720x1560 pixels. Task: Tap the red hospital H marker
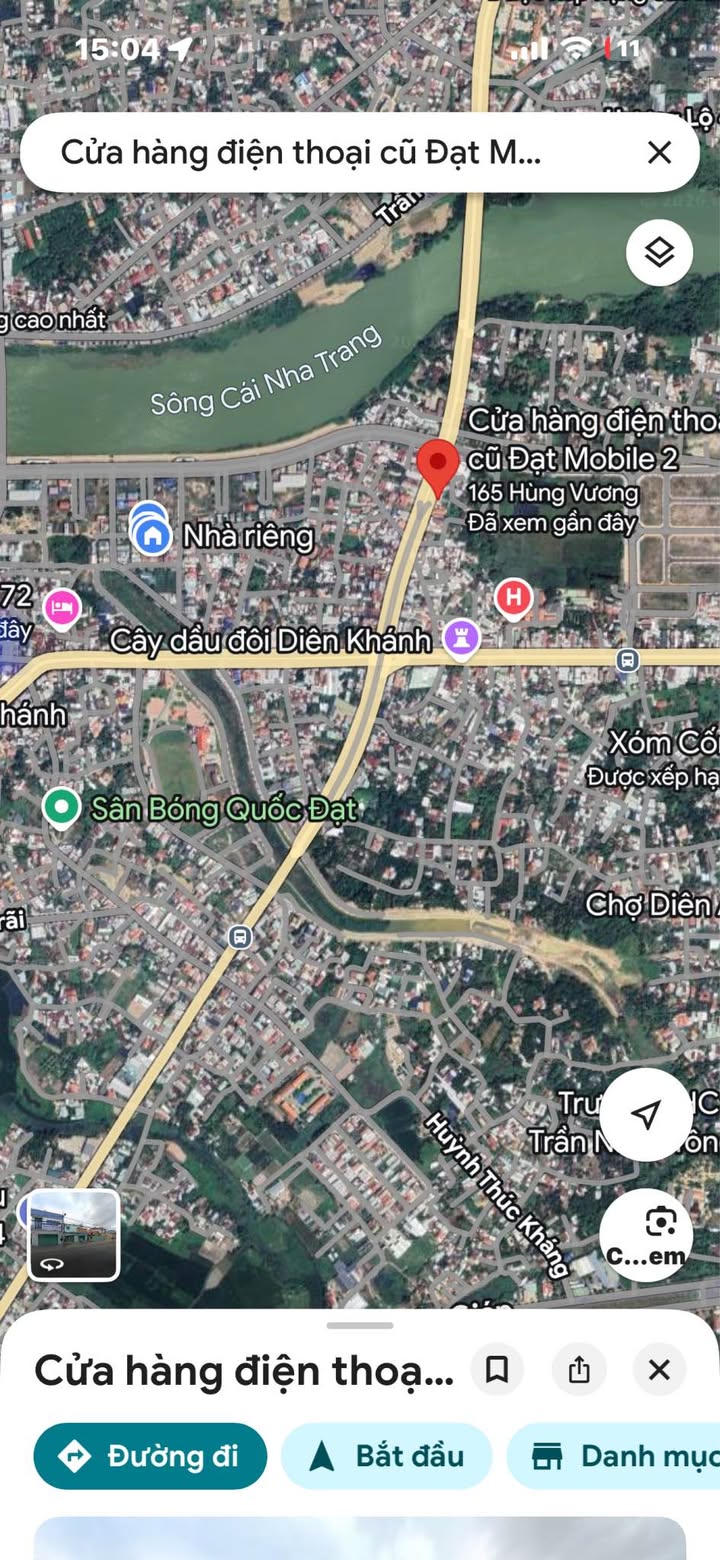pyautogui.click(x=513, y=599)
